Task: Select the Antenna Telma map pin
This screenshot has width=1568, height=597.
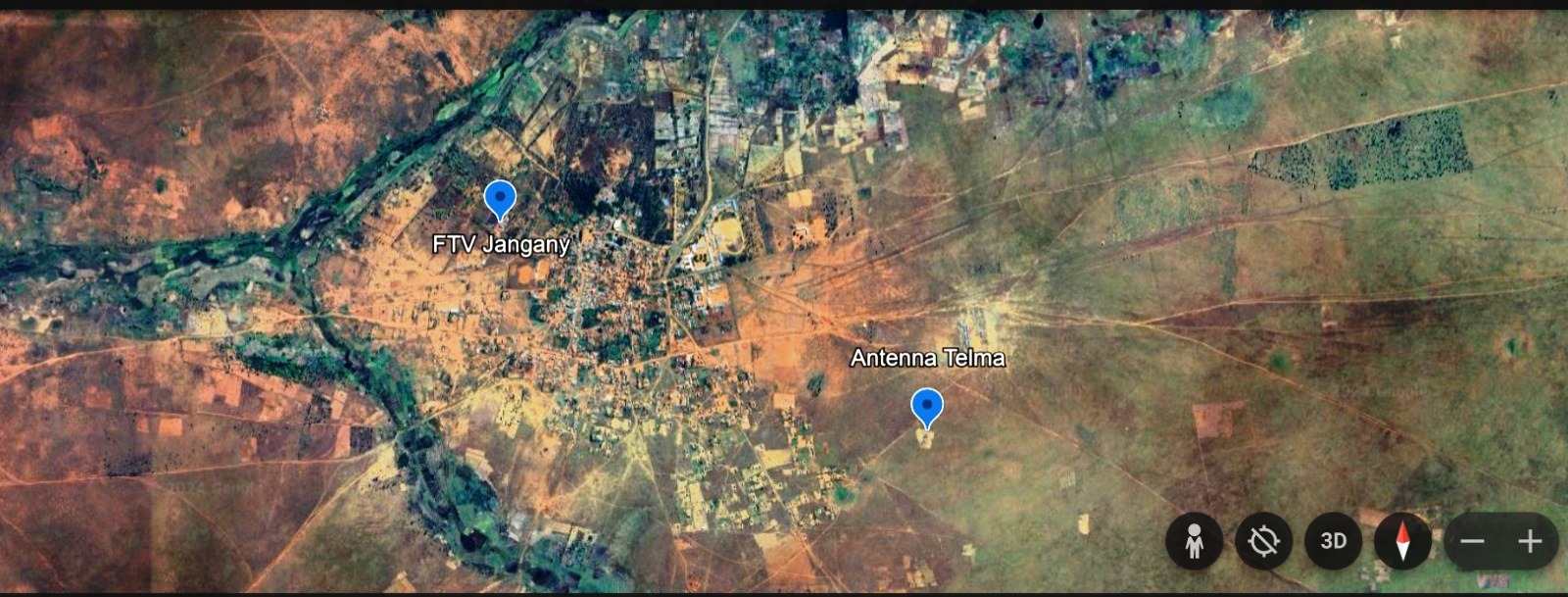Action: 926,407
